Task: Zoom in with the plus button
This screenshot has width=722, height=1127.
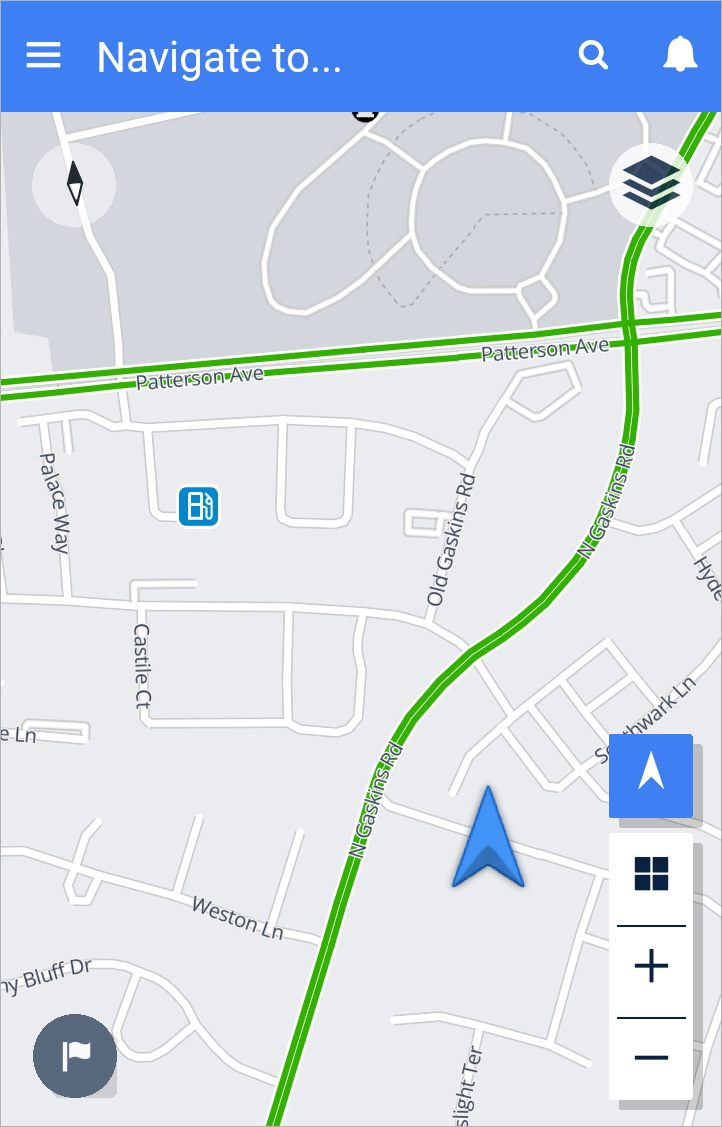Action: [x=651, y=966]
